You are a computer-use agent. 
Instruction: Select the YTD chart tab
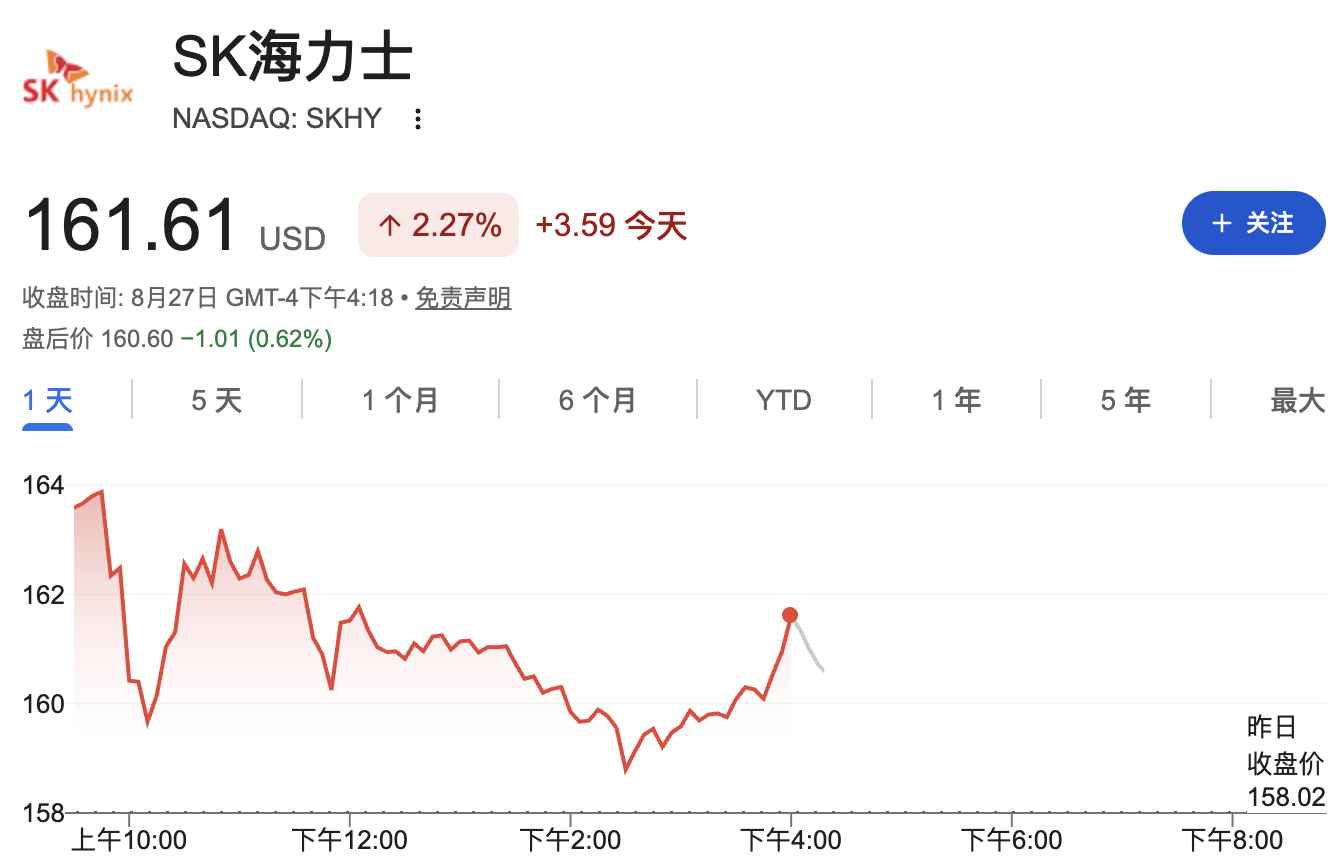coord(784,401)
